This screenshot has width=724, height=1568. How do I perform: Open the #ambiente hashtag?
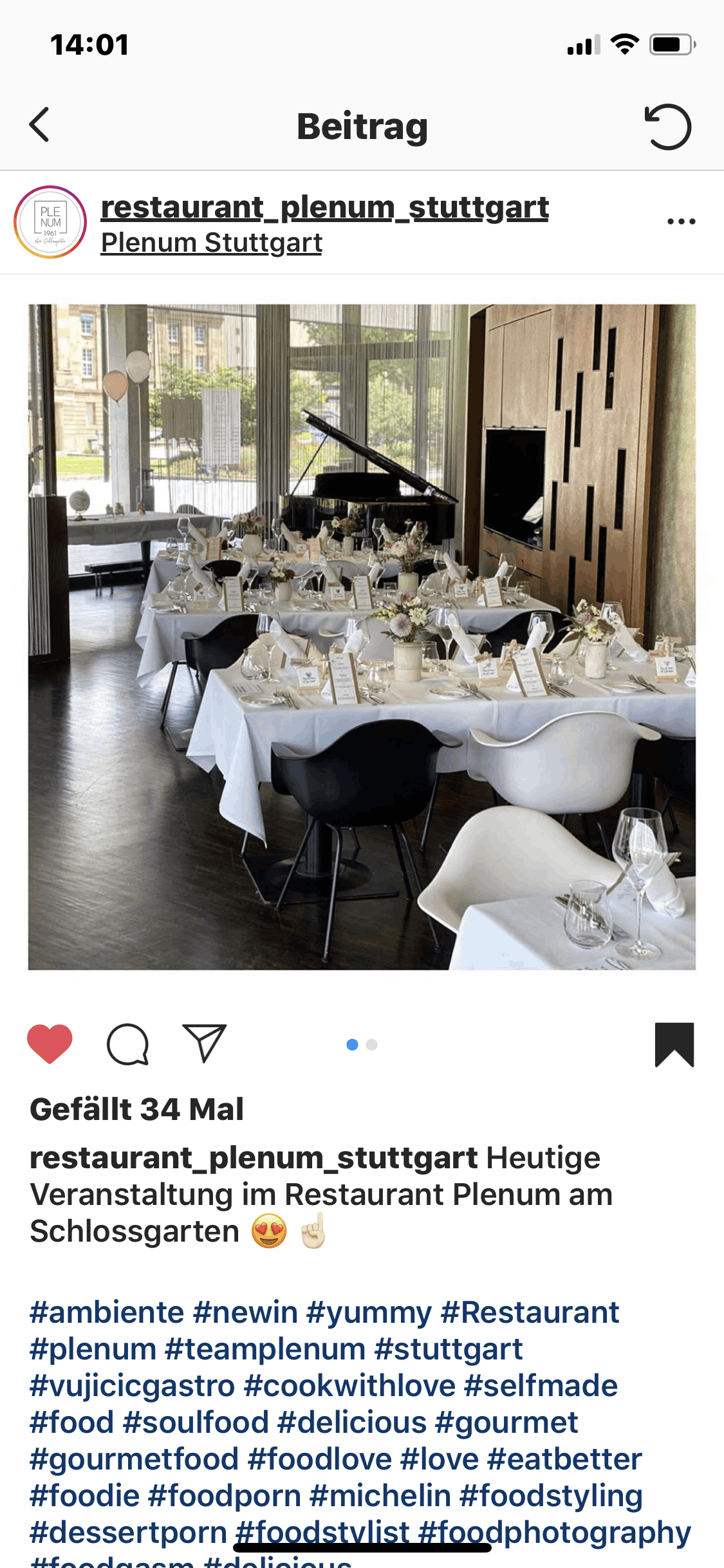(x=107, y=1312)
